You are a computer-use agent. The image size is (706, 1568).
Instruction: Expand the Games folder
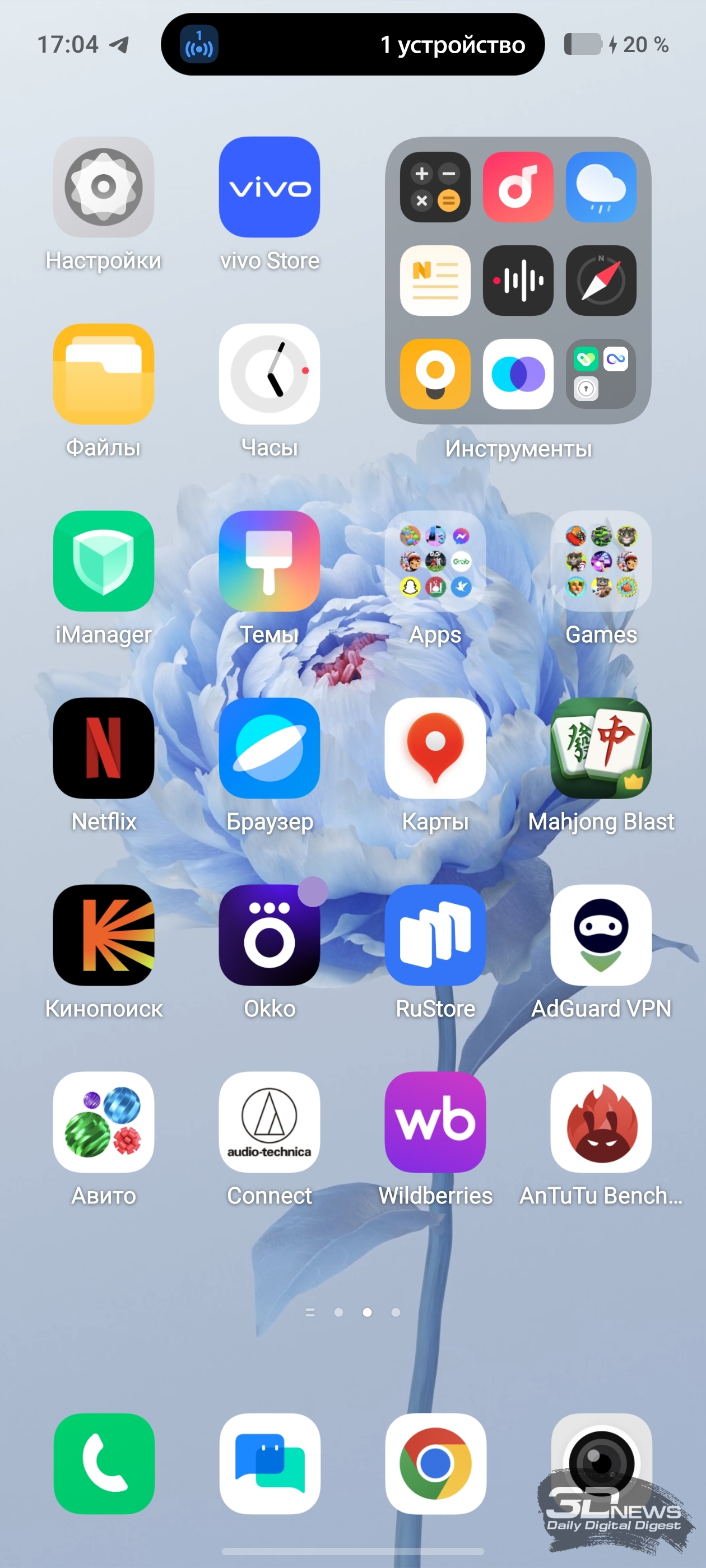click(601, 561)
